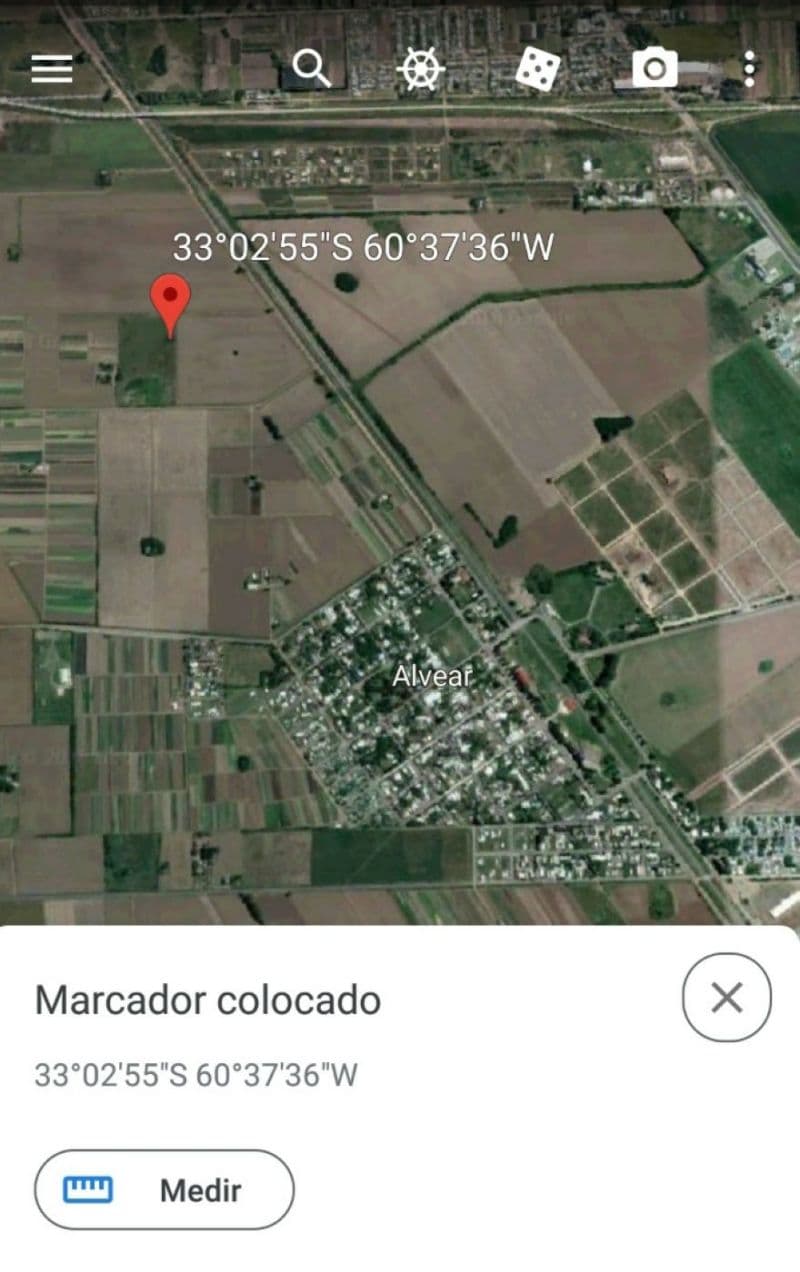
Task: Open the camera capture tool
Action: [x=655, y=68]
